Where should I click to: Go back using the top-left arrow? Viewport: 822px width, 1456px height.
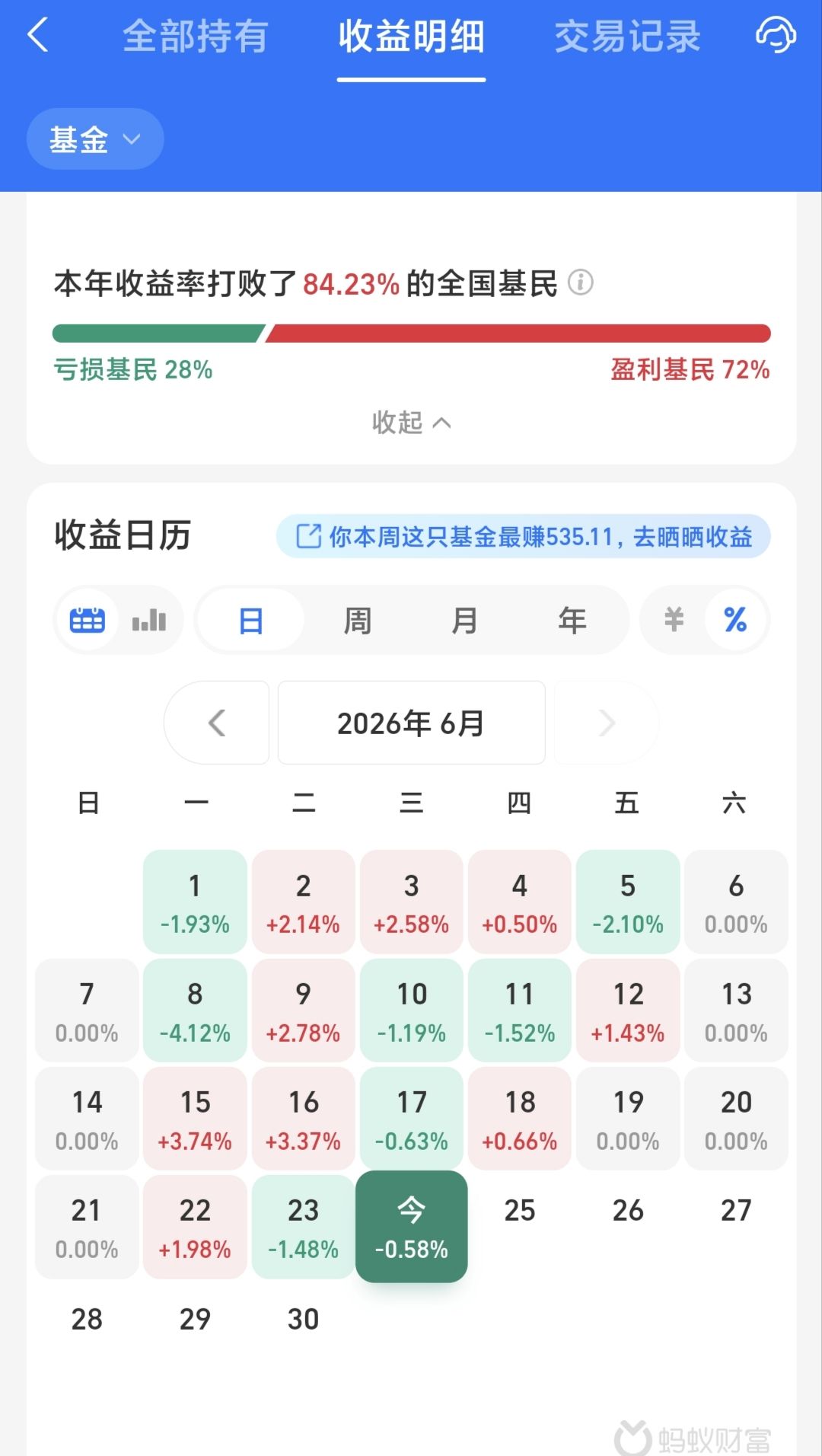click(38, 35)
